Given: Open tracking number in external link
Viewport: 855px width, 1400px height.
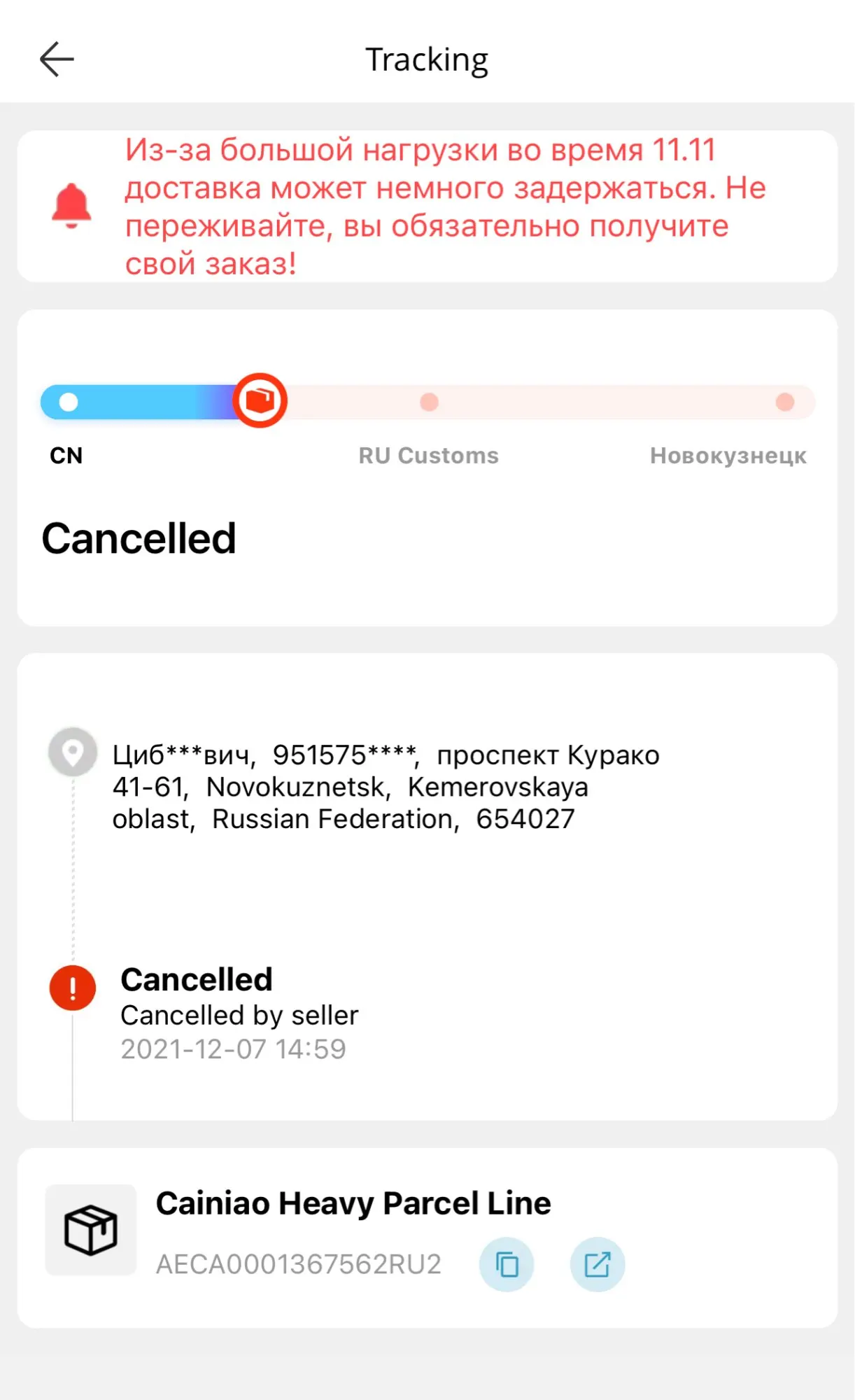Looking at the screenshot, I should coord(598,1264).
